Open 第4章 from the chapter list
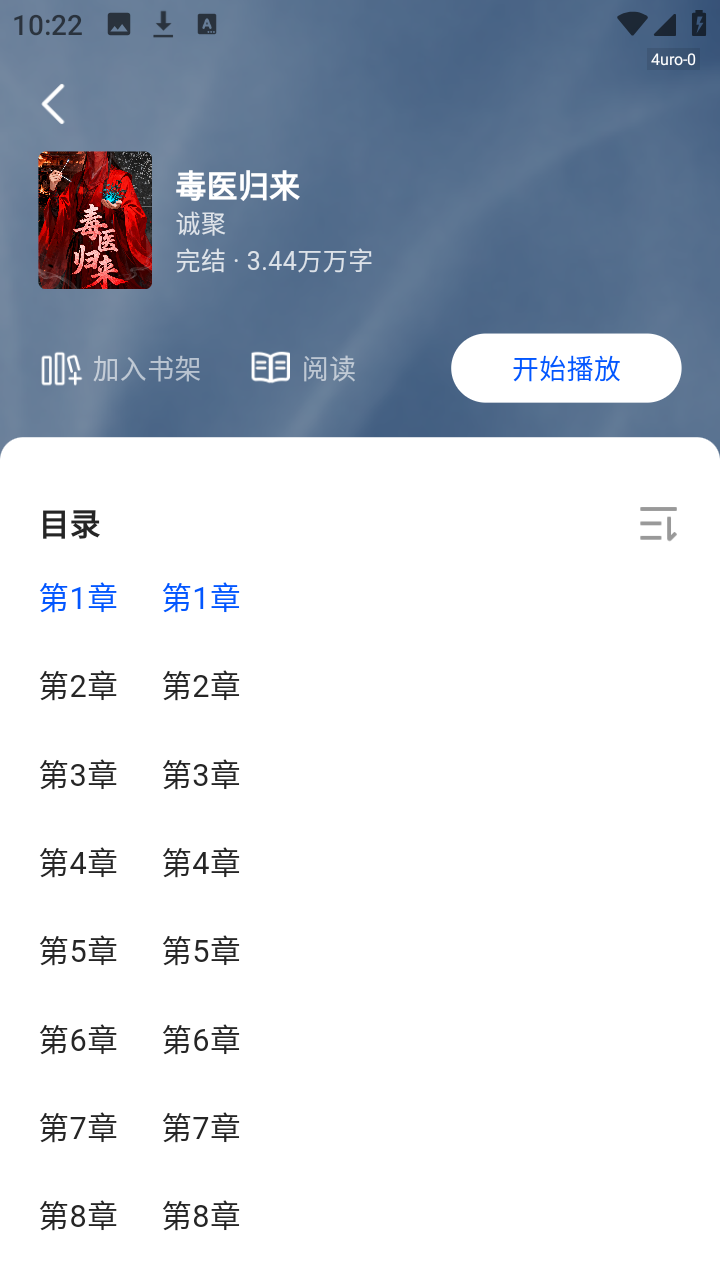720x1280 pixels. (x=78, y=863)
